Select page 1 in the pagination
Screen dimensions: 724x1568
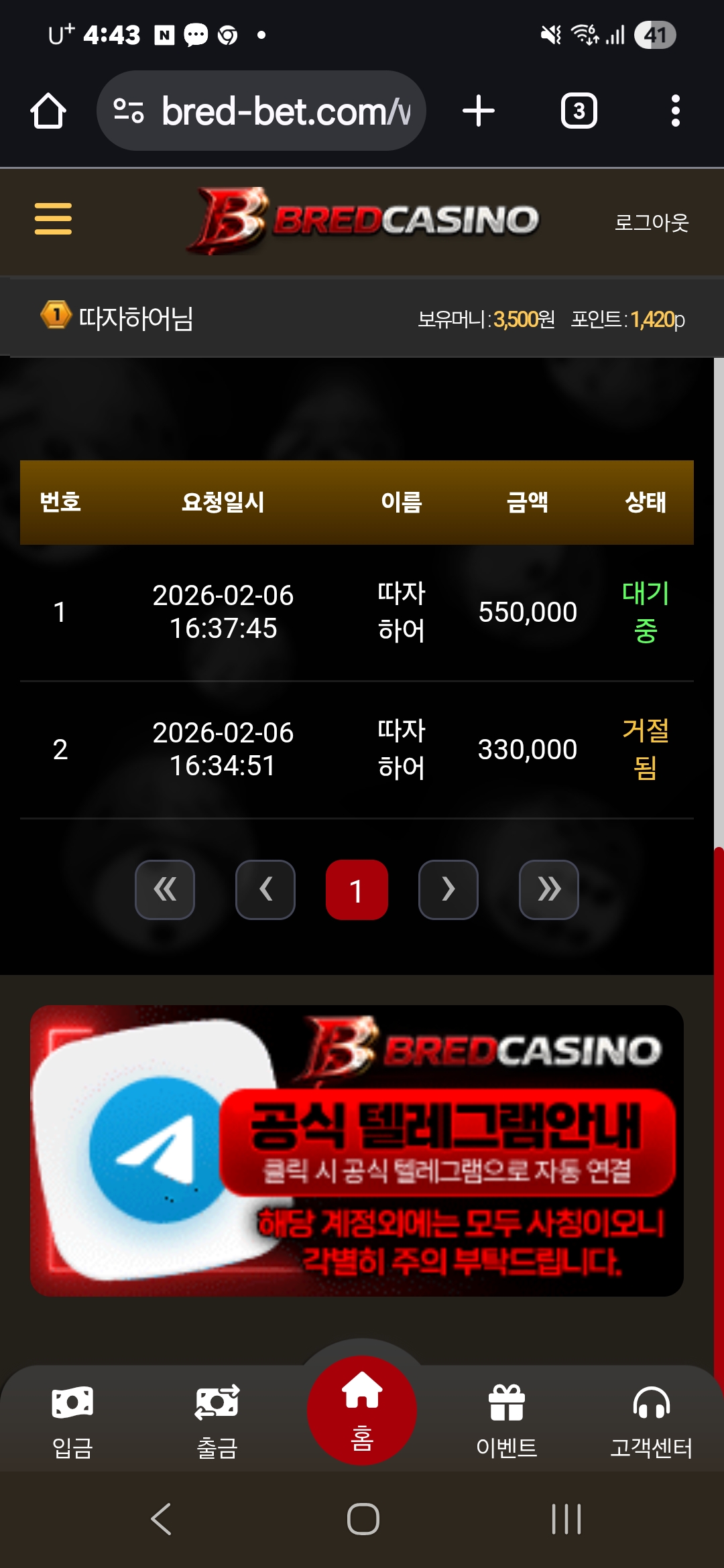(357, 890)
